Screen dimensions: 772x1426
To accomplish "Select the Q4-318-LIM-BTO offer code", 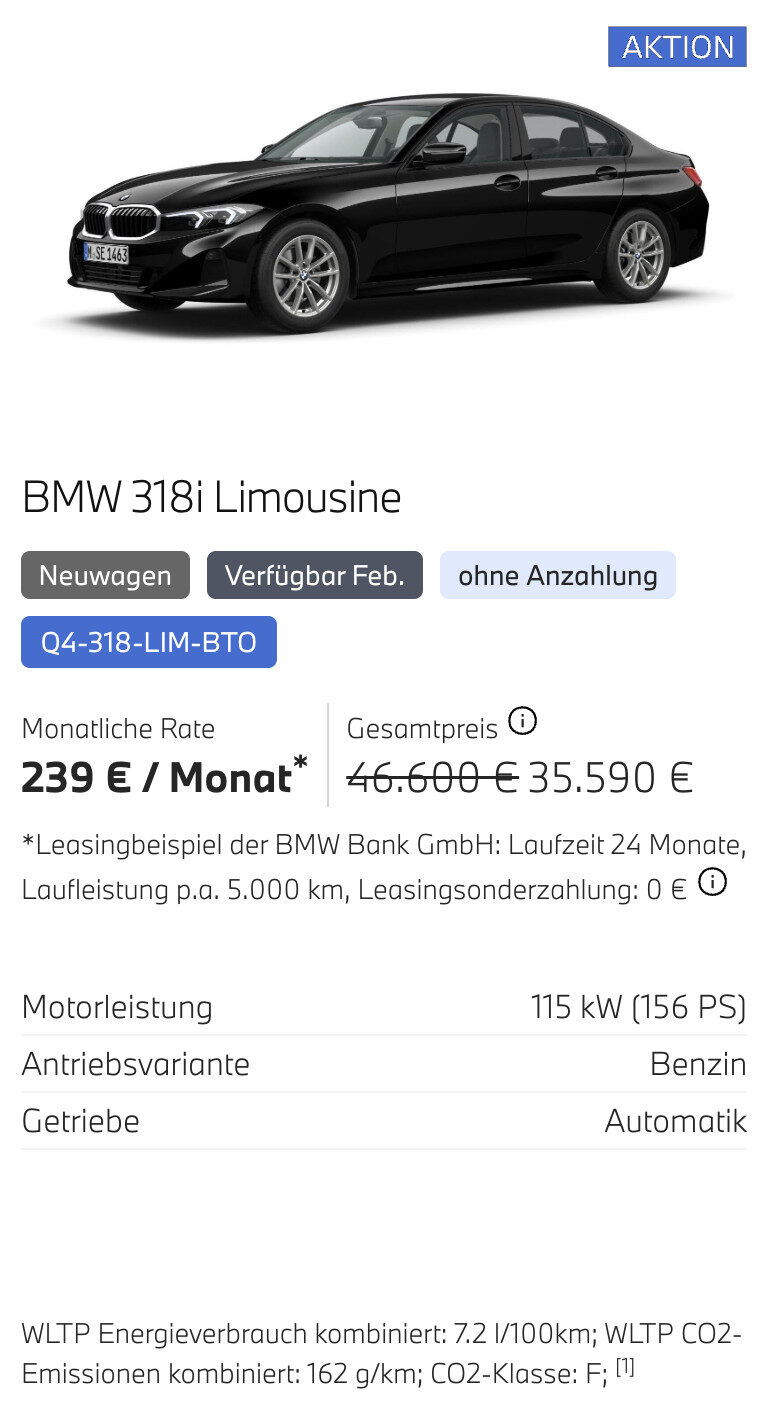I will [148, 642].
